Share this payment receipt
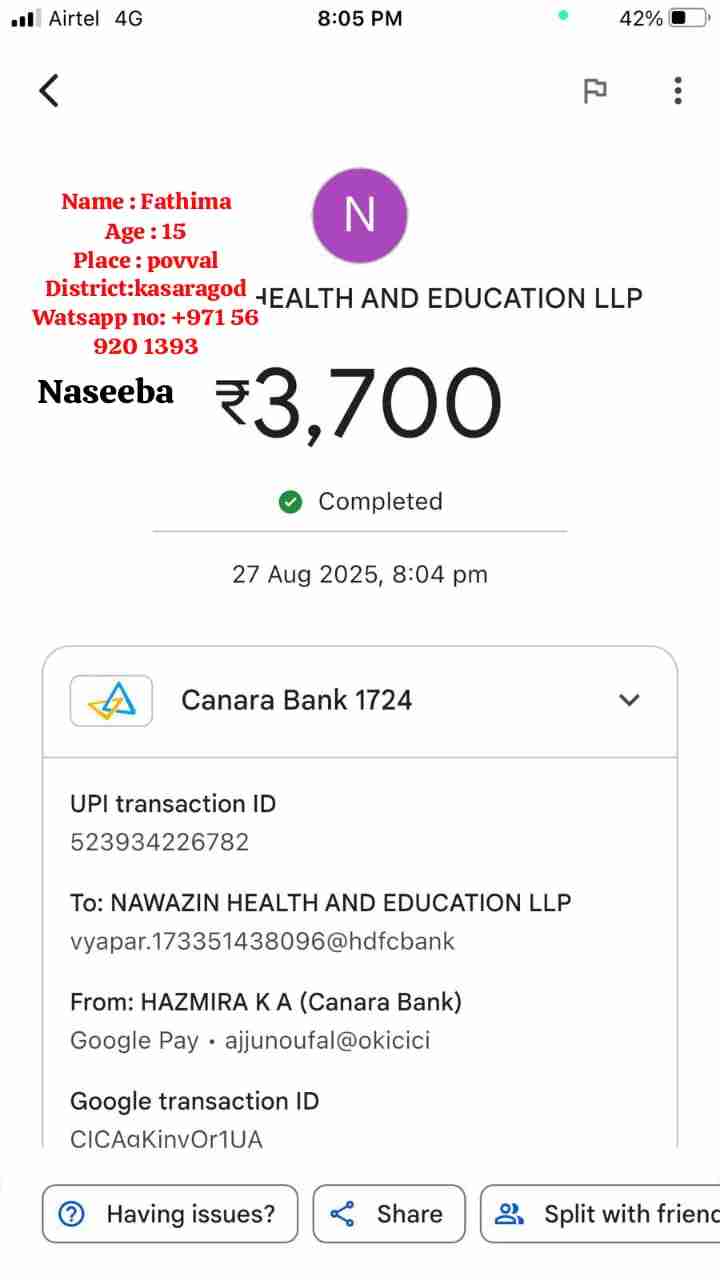Viewport: 720px width, 1280px height. 389,1214
